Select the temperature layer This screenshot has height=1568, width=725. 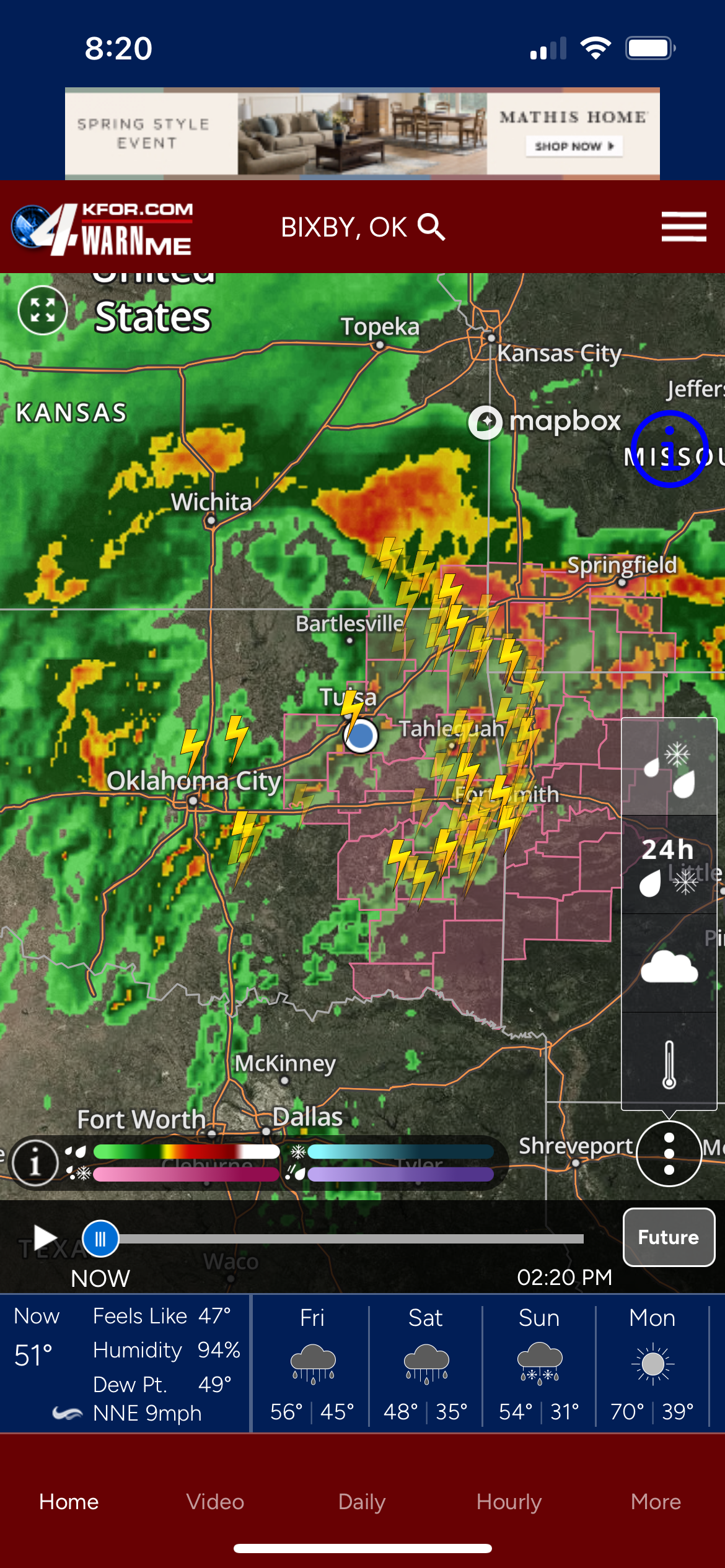[669, 1062]
